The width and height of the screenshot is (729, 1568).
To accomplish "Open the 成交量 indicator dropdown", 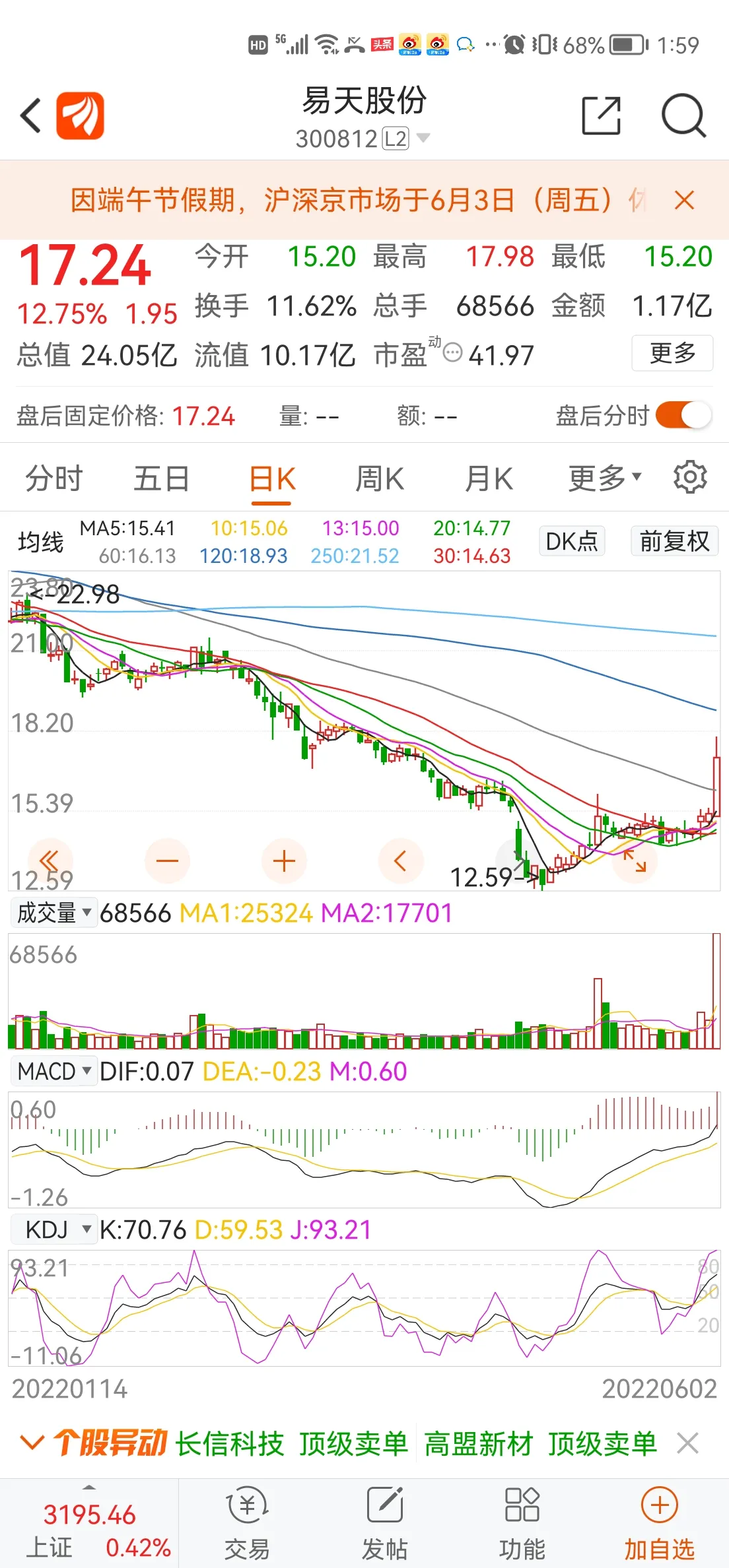I will 54,913.
